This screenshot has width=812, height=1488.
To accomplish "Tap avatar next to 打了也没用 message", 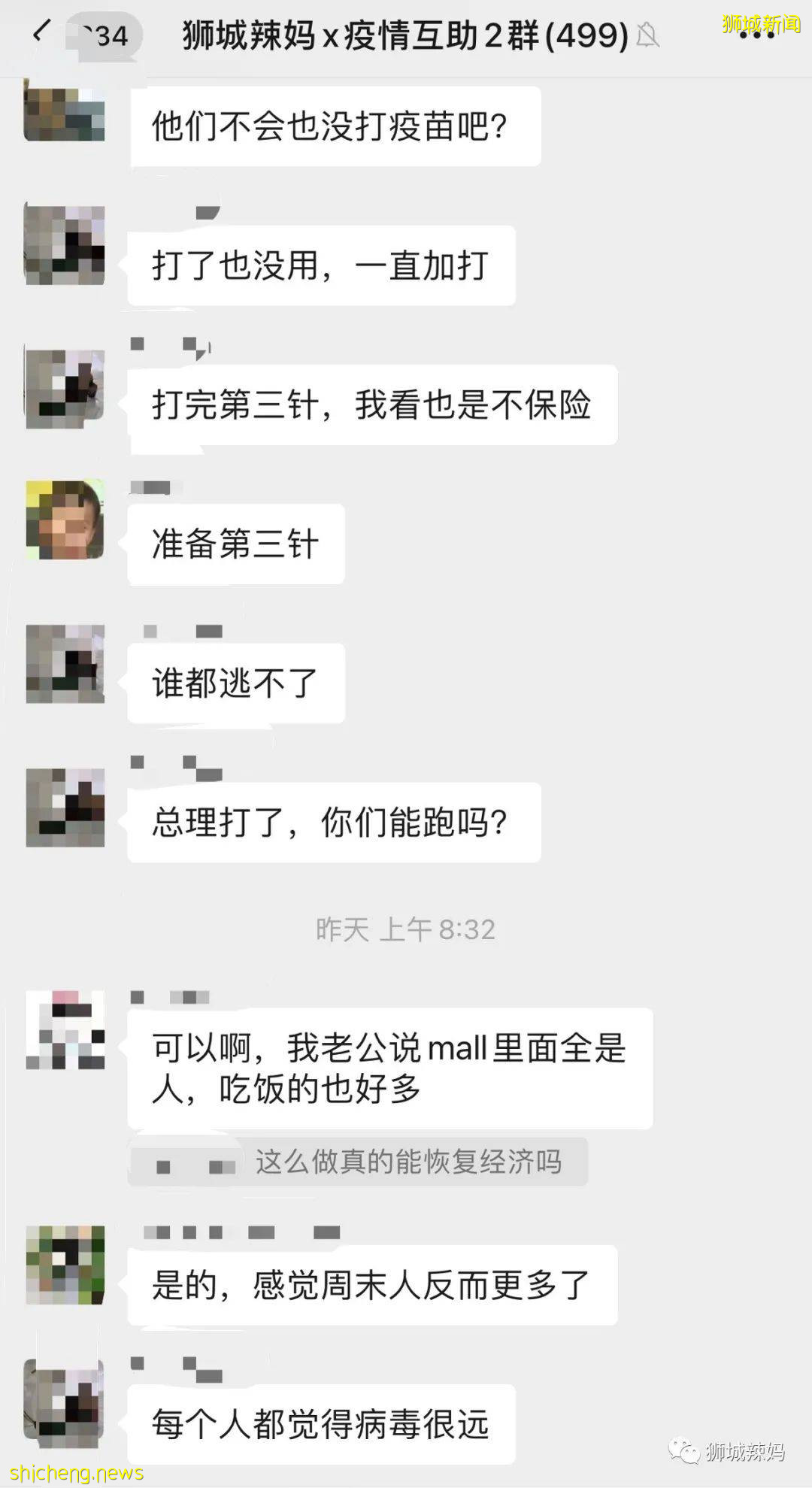I will click(x=64, y=244).
